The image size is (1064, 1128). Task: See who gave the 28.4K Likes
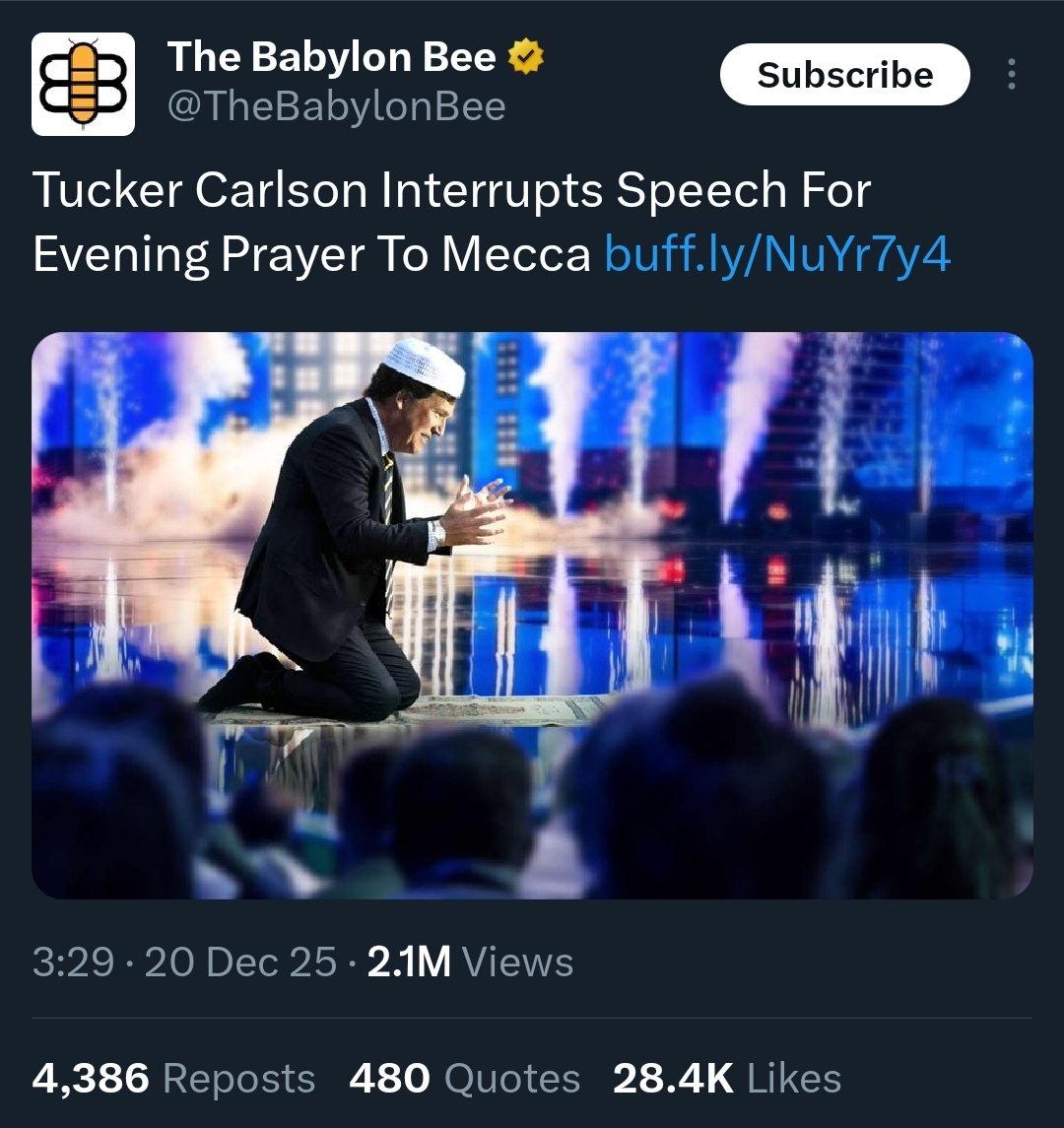coord(726,1079)
